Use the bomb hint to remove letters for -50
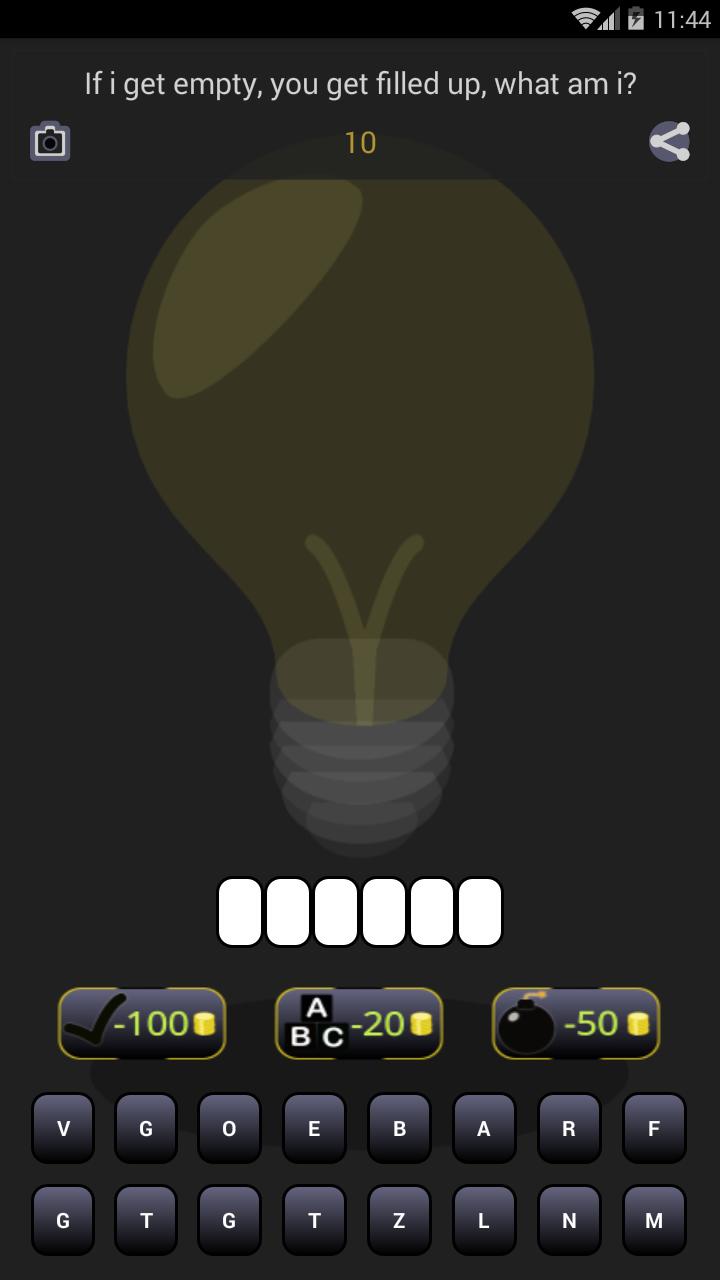The width and height of the screenshot is (720, 1280). (x=575, y=1022)
